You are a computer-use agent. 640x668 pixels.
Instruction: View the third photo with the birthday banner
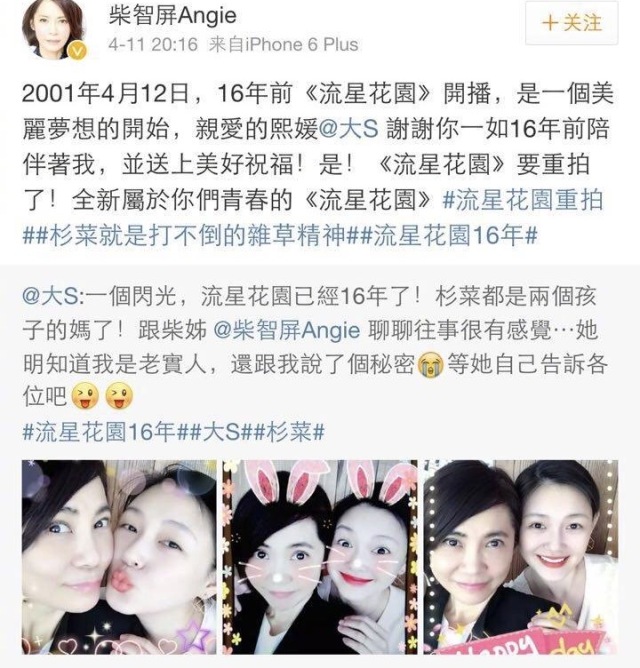(x=520, y=555)
